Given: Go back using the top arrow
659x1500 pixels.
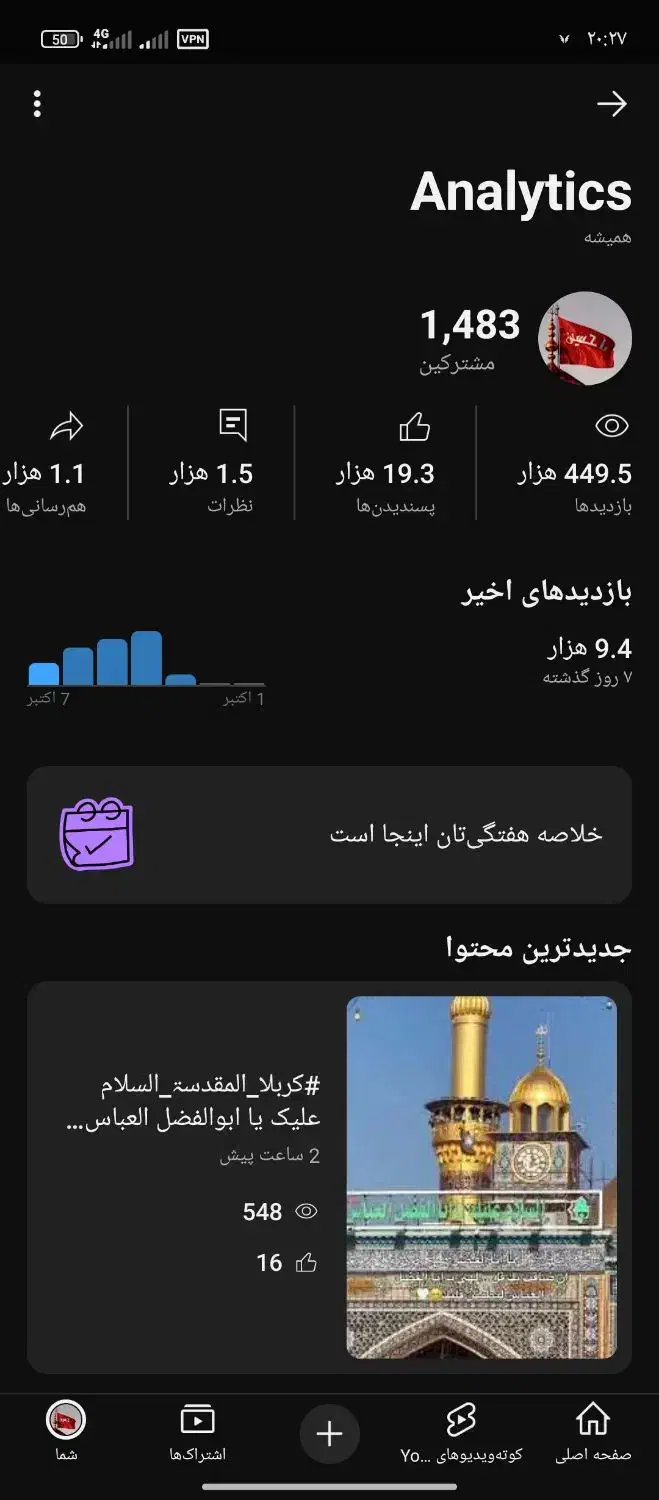Looking at the screenshot, I should pyautogui.click(x=611, y=104).
